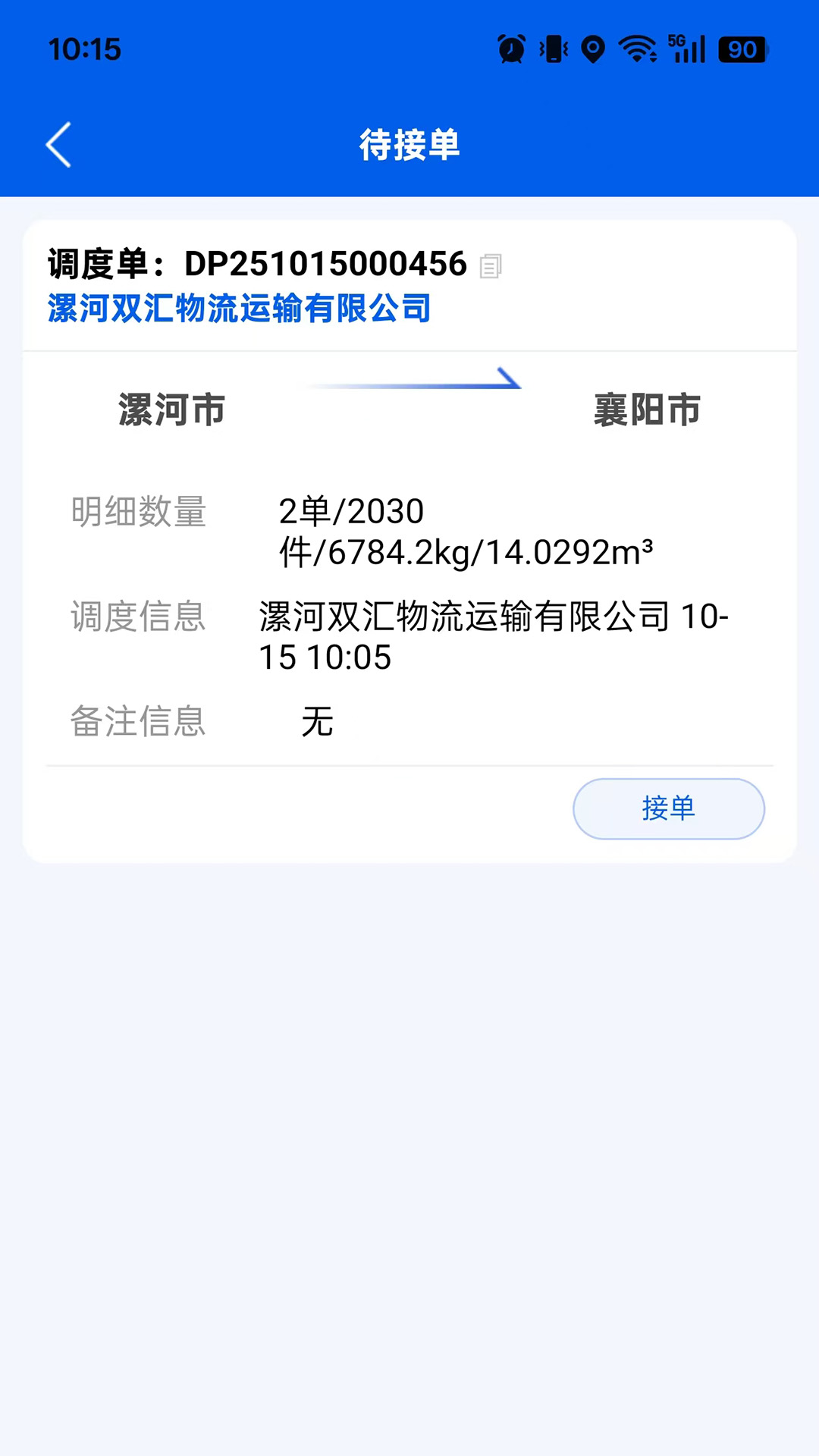This screenshot has height=1456, width=819.
Task: Tap the origin city 漯河市
Action: click(170, 409)
